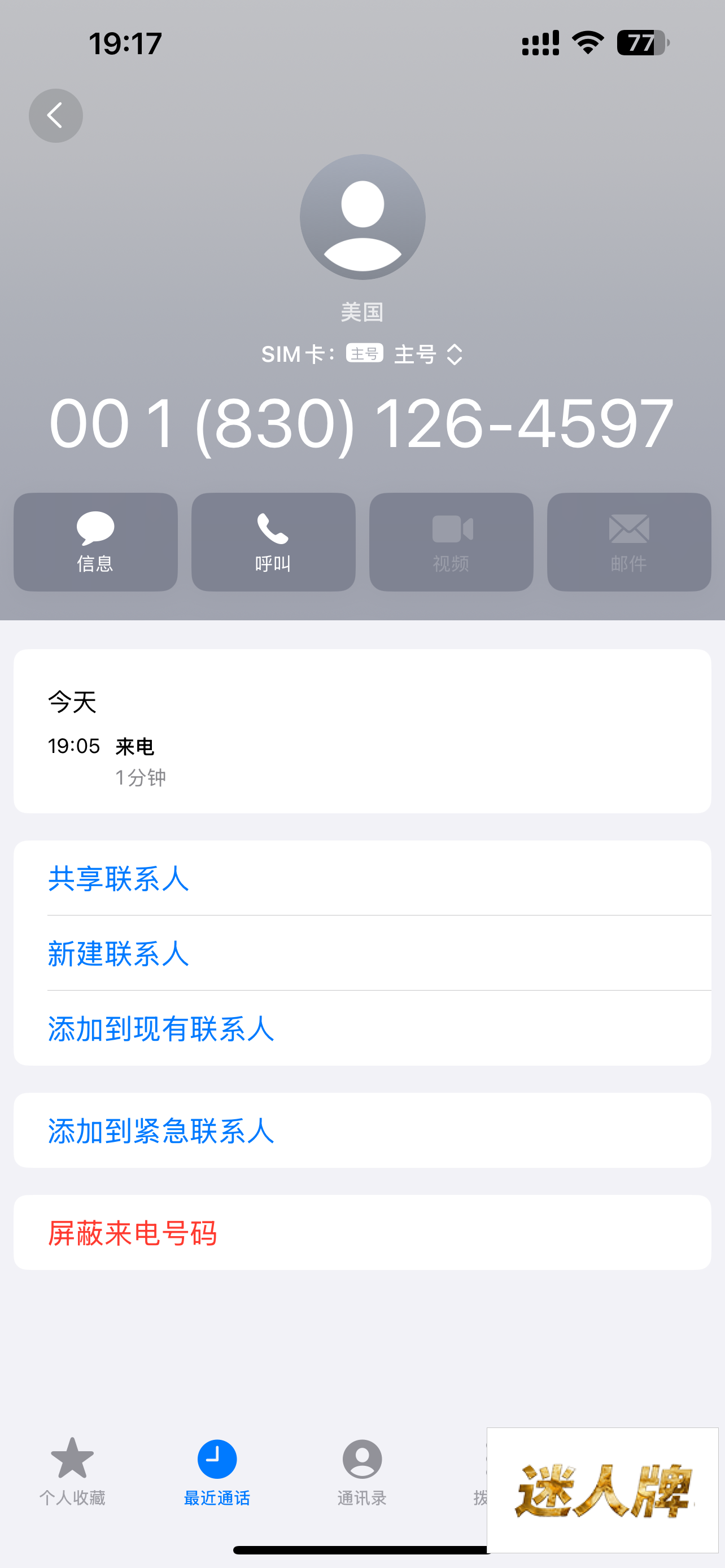The height and width of the screenshot is (1568, 725).
Task: Send a message via 信息 button
Action: click(95, 542)
